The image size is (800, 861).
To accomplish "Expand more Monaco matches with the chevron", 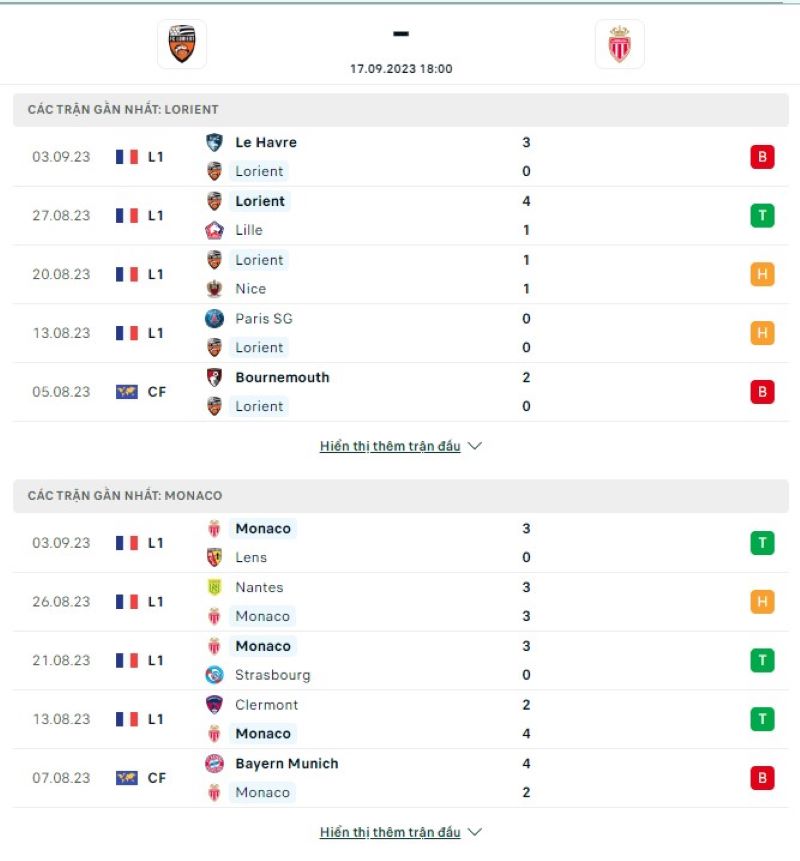I will (473, 831).
